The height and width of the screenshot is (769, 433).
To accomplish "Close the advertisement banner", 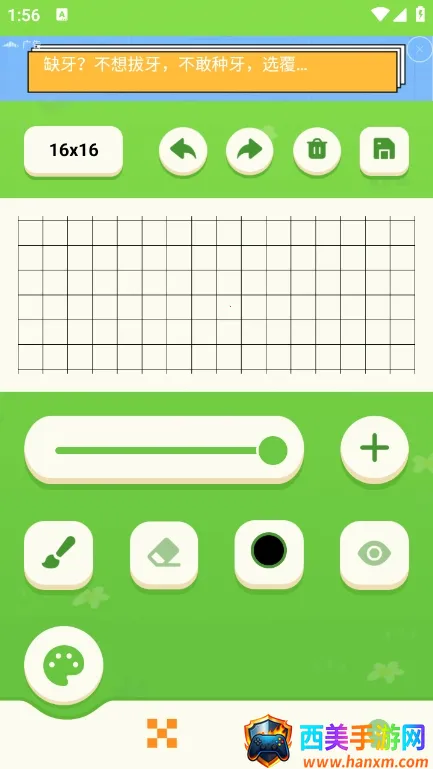I will tap(419, 49).
